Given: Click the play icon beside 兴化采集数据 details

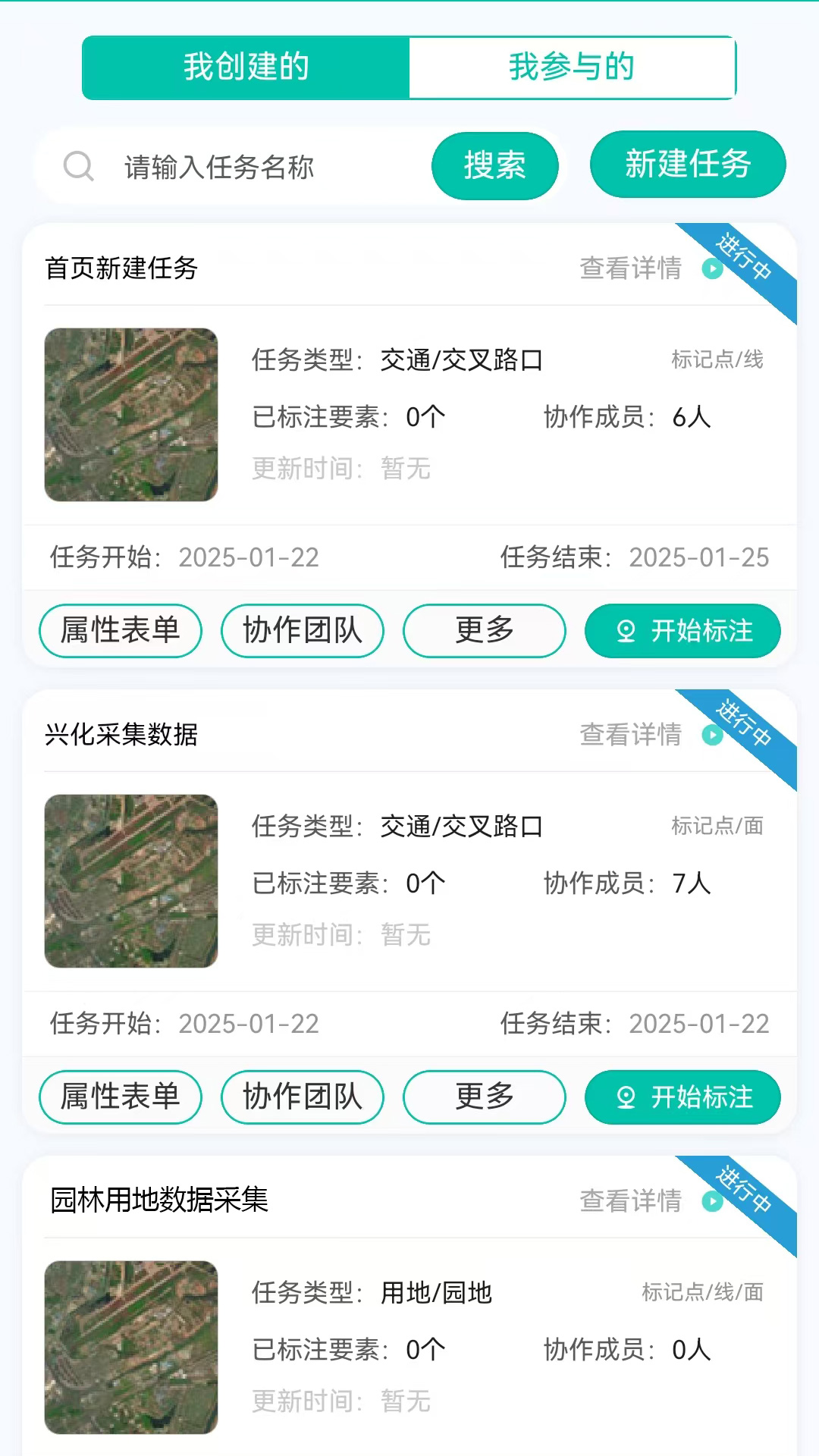Looking at the screenshot, I should pos(711,735).
